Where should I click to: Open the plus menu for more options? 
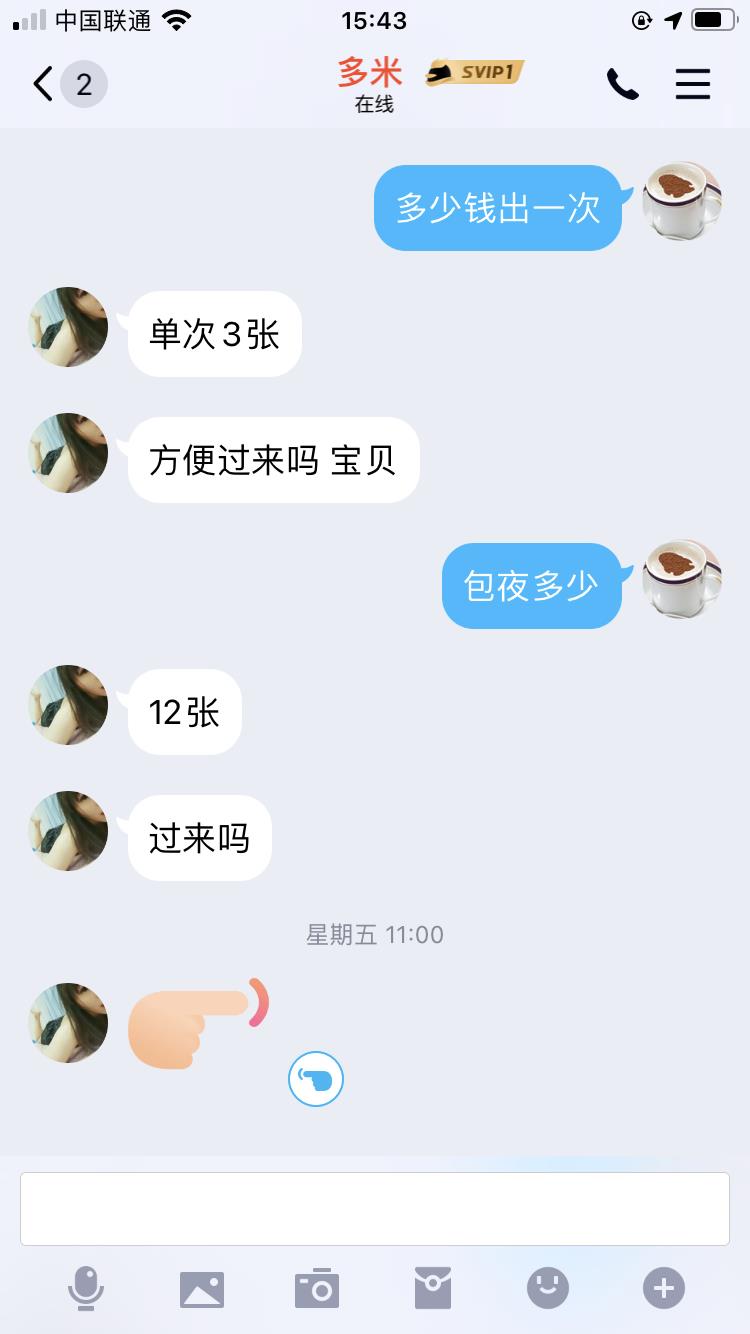tap(664, 1288)
